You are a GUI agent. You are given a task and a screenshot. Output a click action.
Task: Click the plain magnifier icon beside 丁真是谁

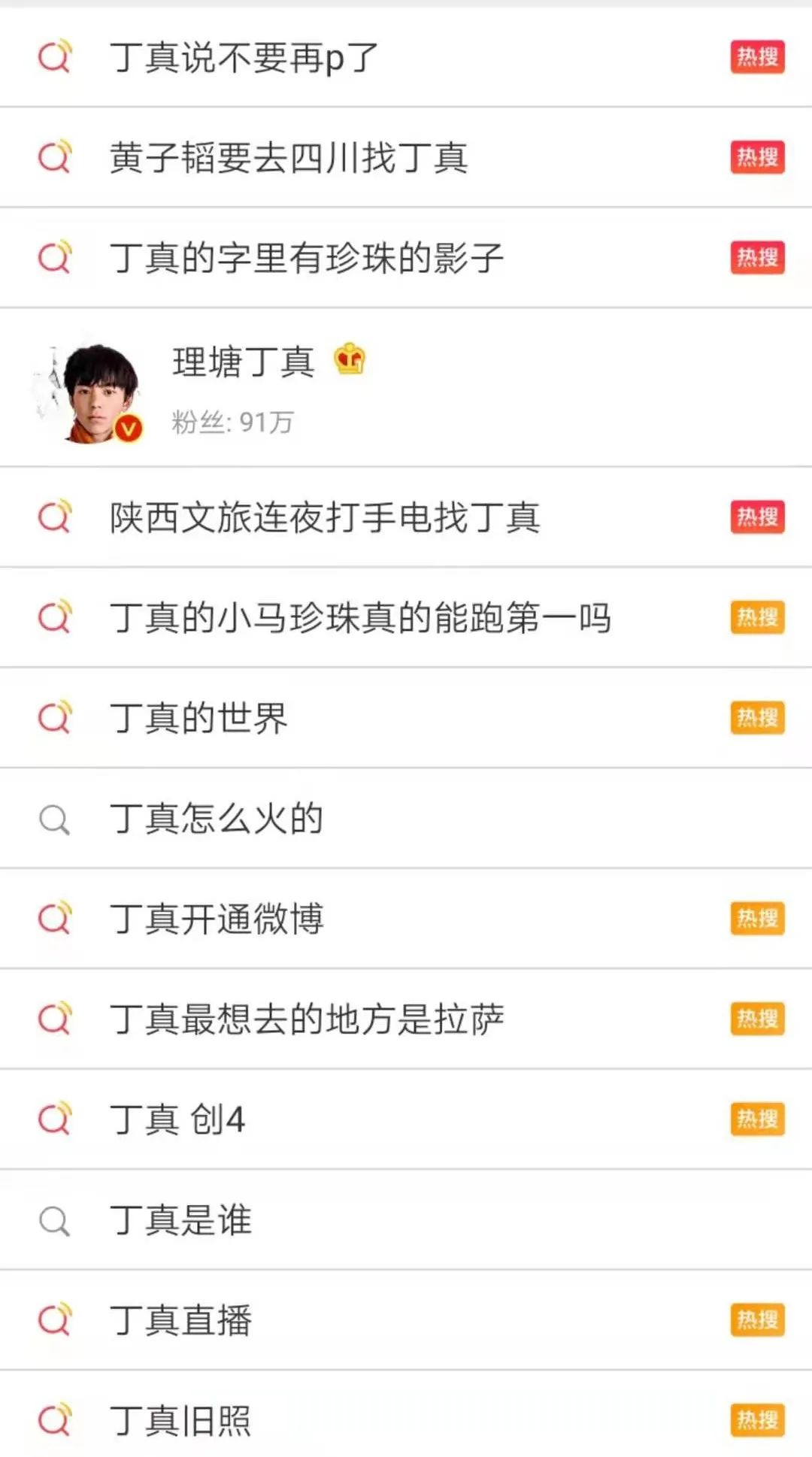coord(54,1219)
